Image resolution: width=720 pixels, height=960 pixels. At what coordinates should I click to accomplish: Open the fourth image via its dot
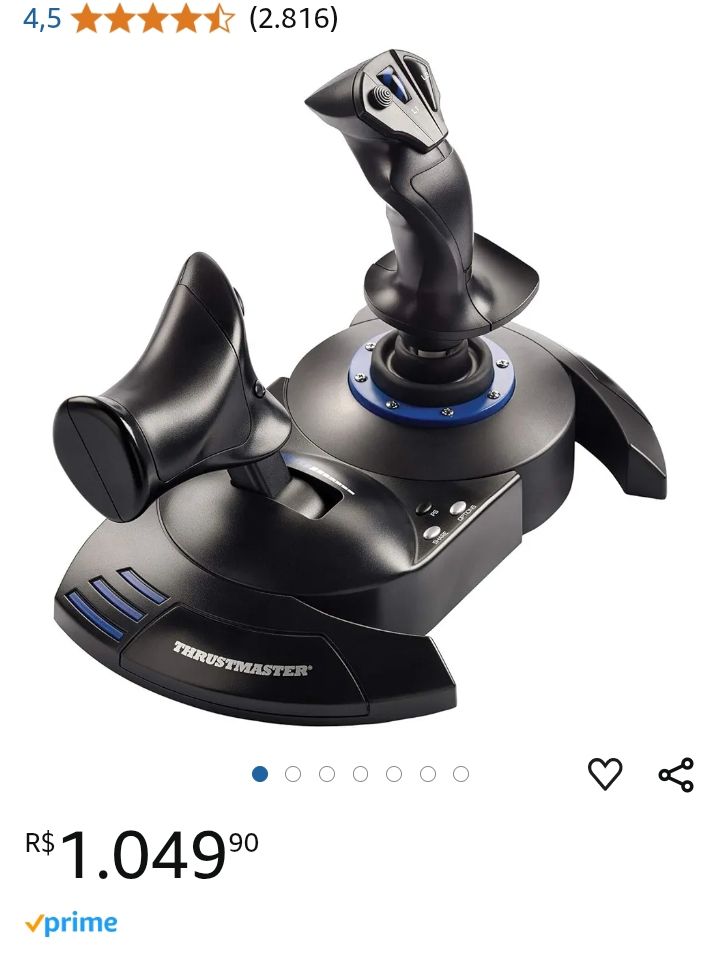point(360,773)
